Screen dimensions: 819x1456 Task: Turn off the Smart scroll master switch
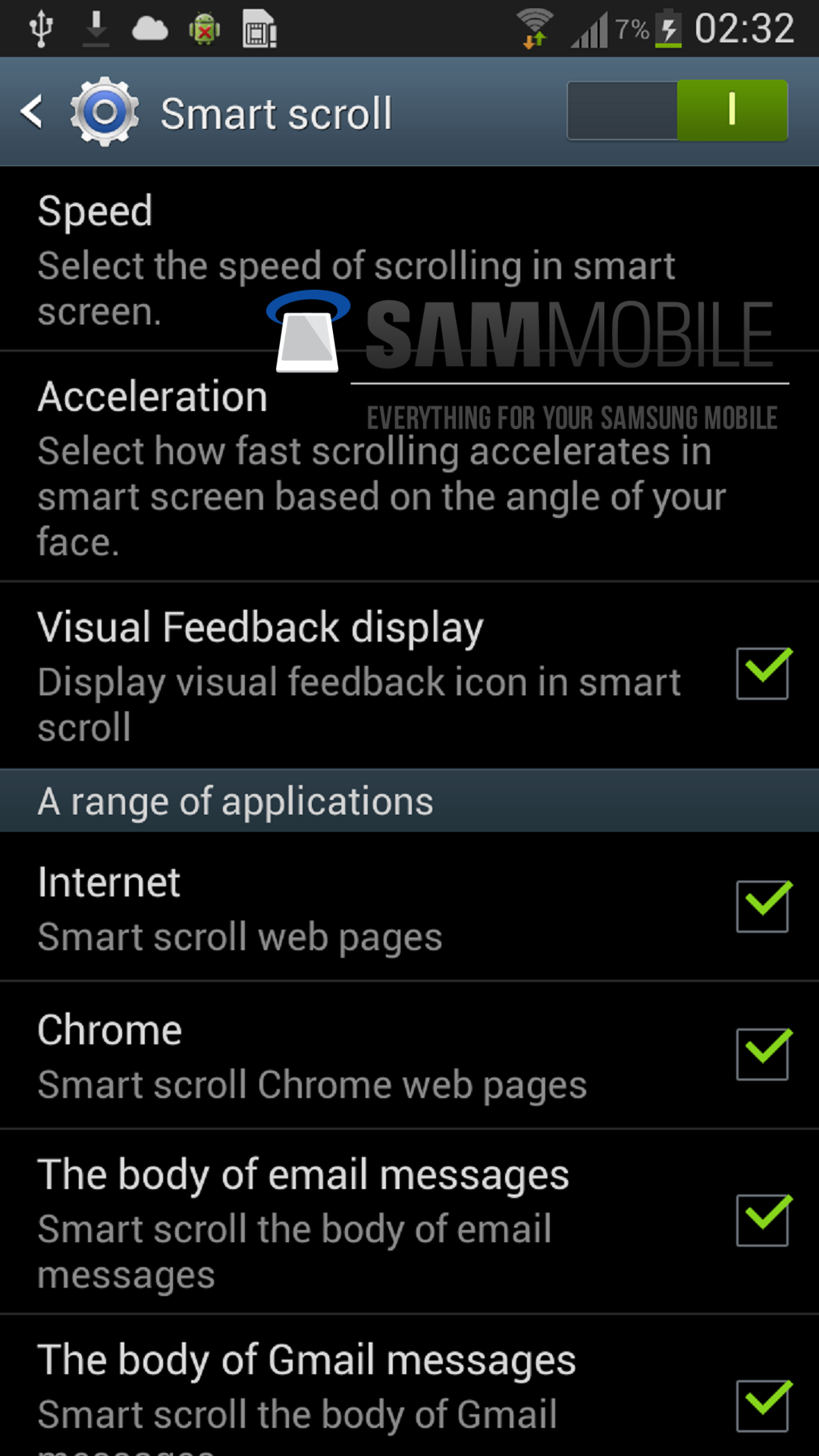point(677,111)
